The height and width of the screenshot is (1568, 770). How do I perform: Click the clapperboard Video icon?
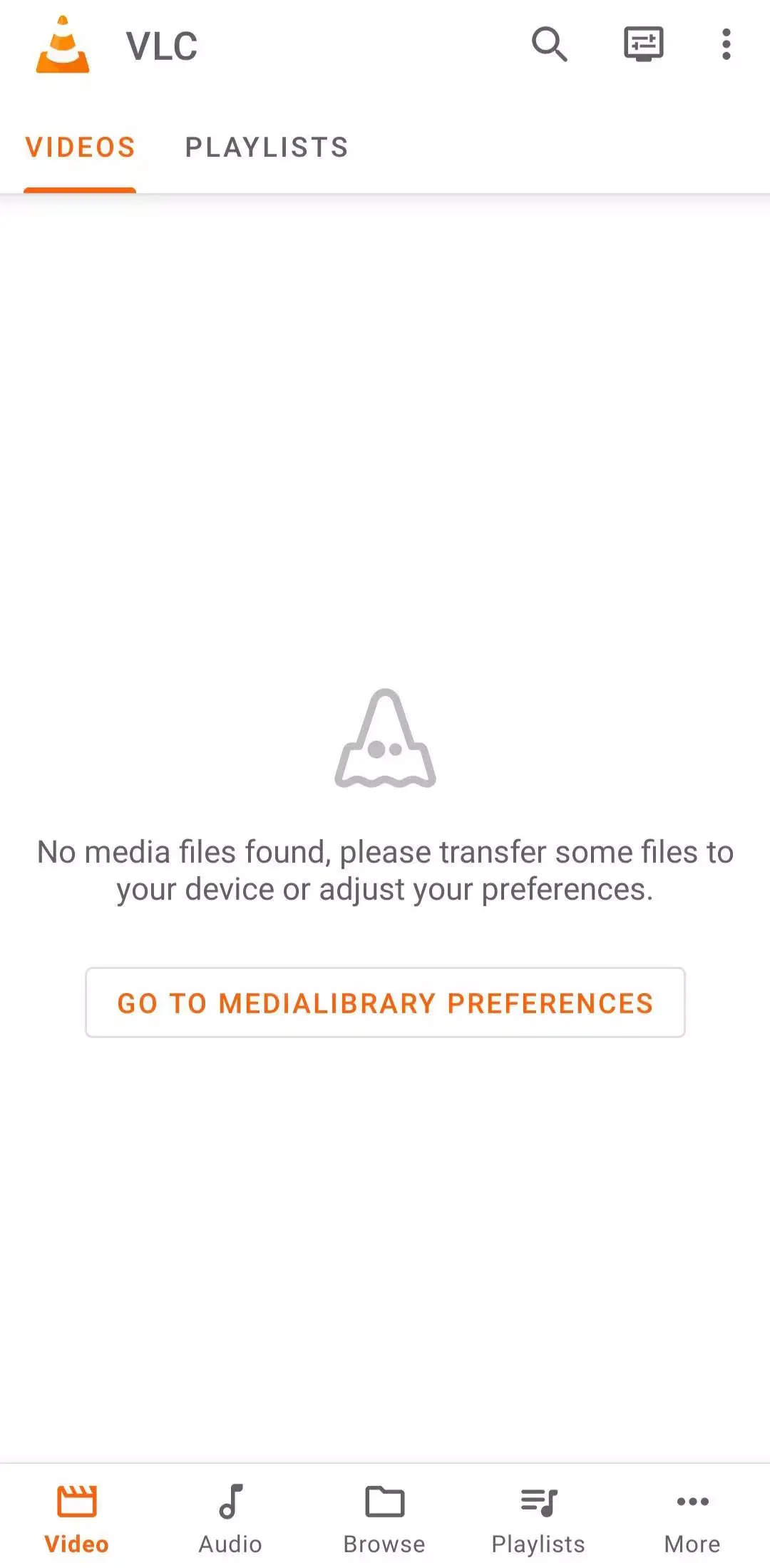click(x=76, y=1500)
